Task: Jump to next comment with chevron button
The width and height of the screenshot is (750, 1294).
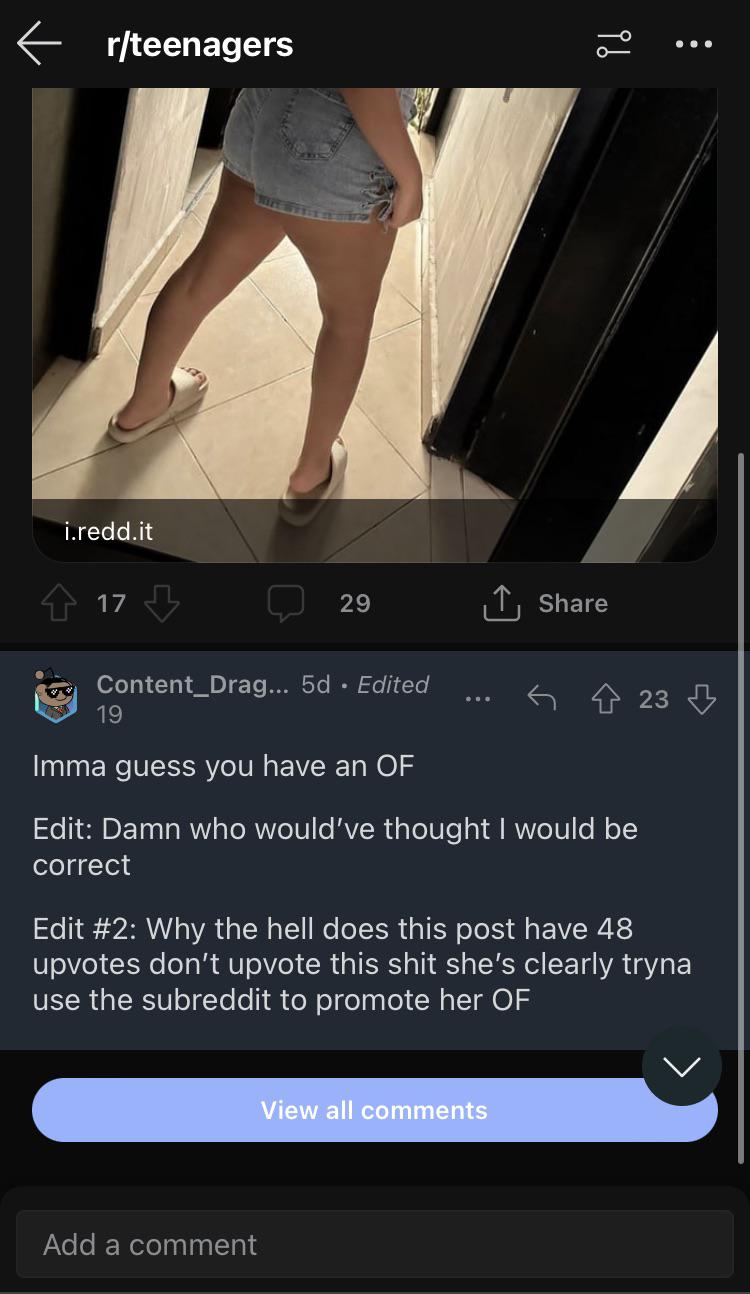Action: pos(681,1066)
